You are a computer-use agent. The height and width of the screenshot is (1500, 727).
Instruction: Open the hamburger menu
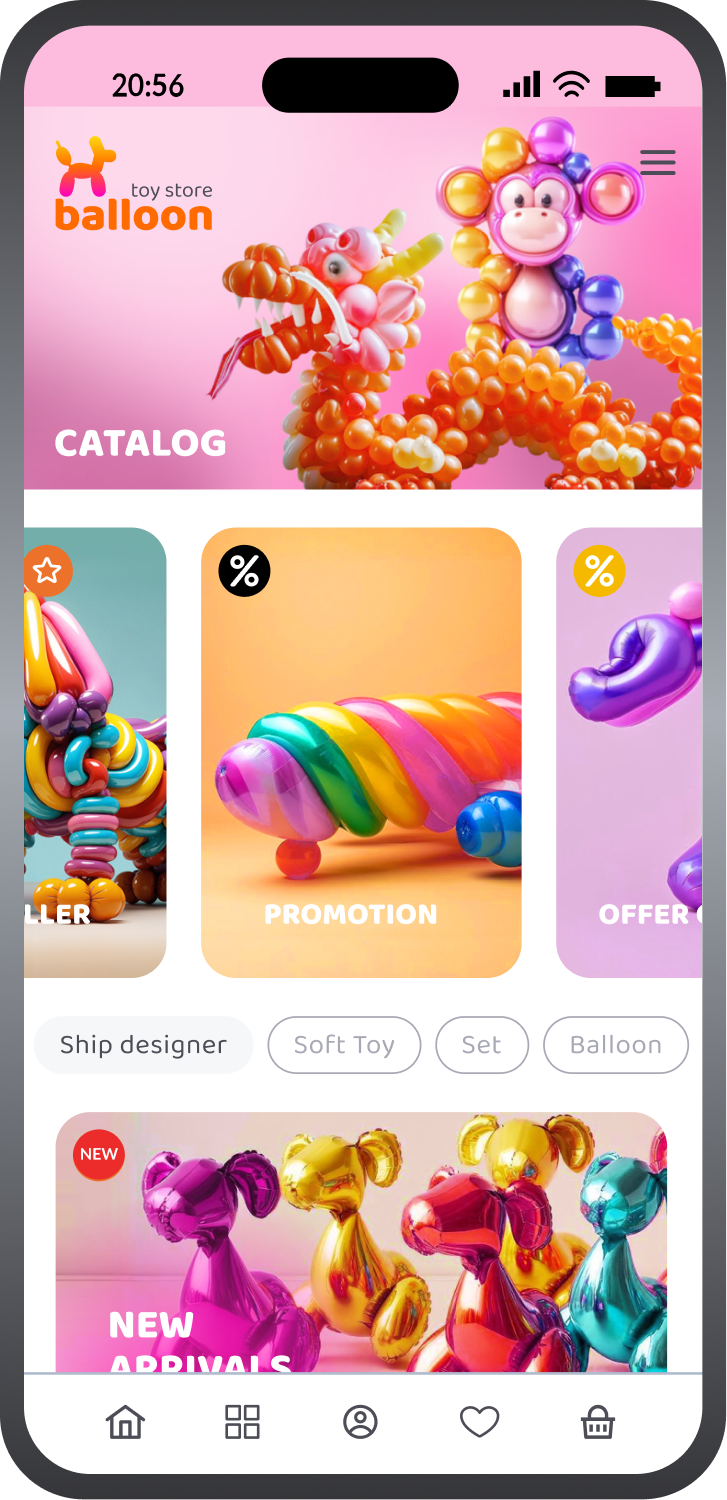tap(657, 162)
